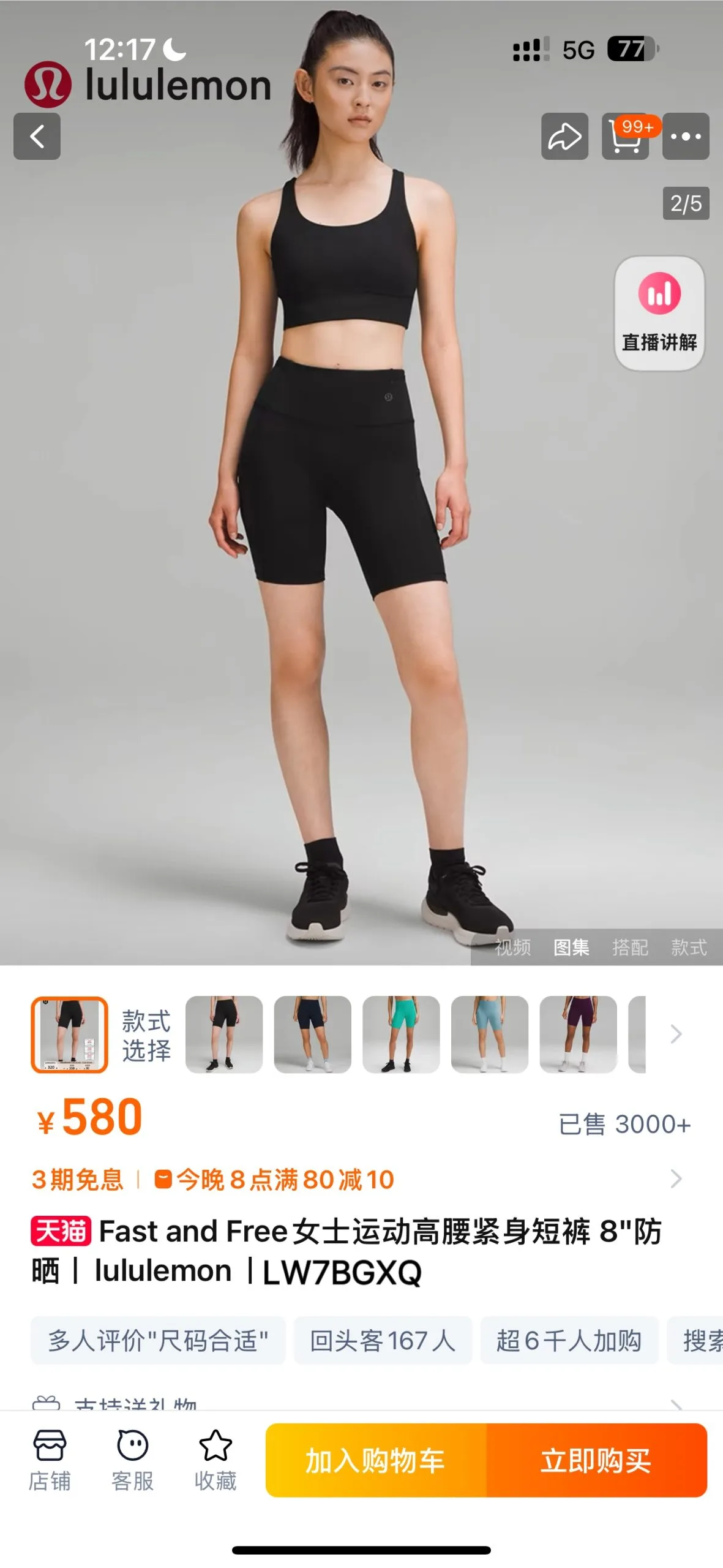Switch to the 款式 media tab
This screenshot has height=1568, width=723.
pos(689,948)
